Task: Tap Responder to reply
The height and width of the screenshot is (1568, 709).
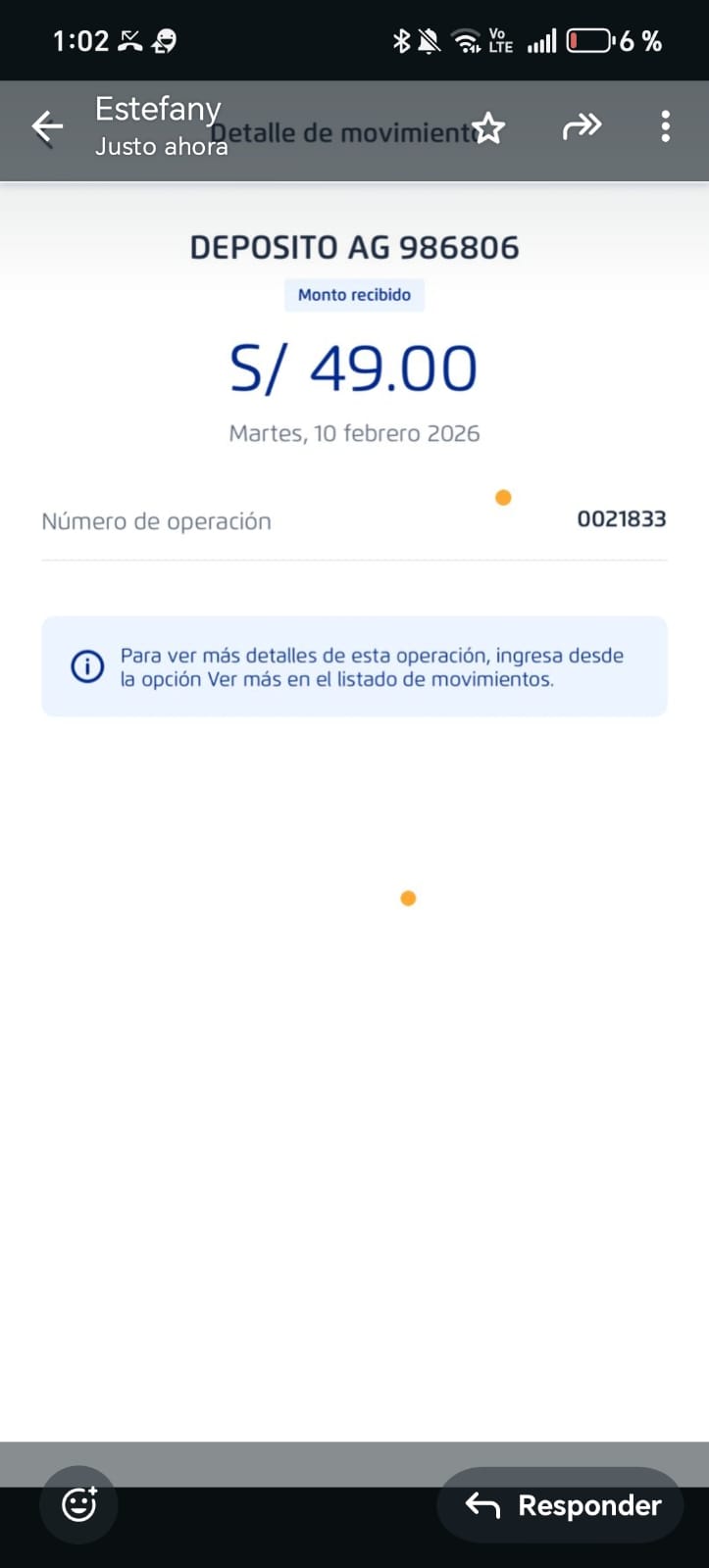Action: coord(562,1505)
